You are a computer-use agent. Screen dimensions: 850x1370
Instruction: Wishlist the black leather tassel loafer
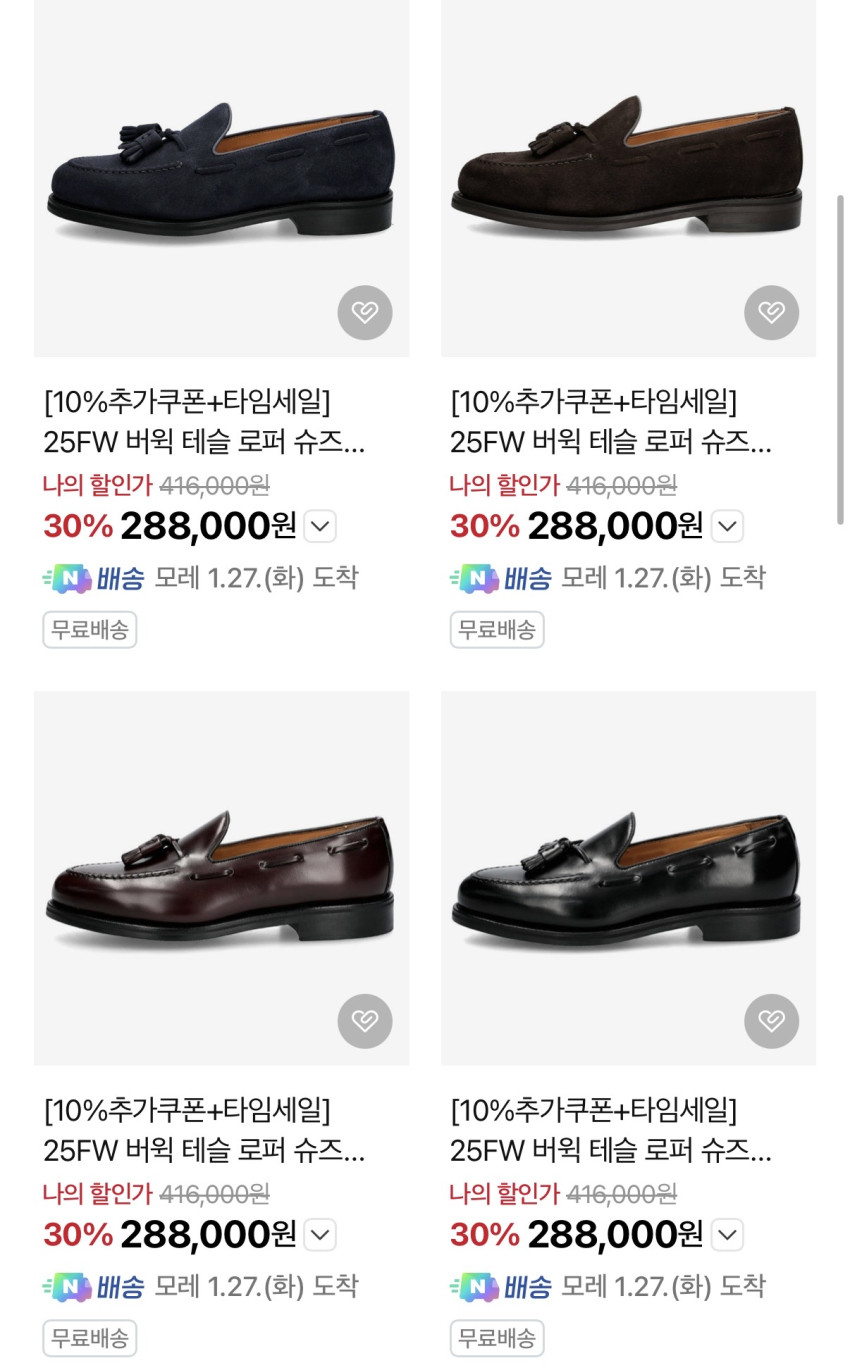coord(771,1021)
